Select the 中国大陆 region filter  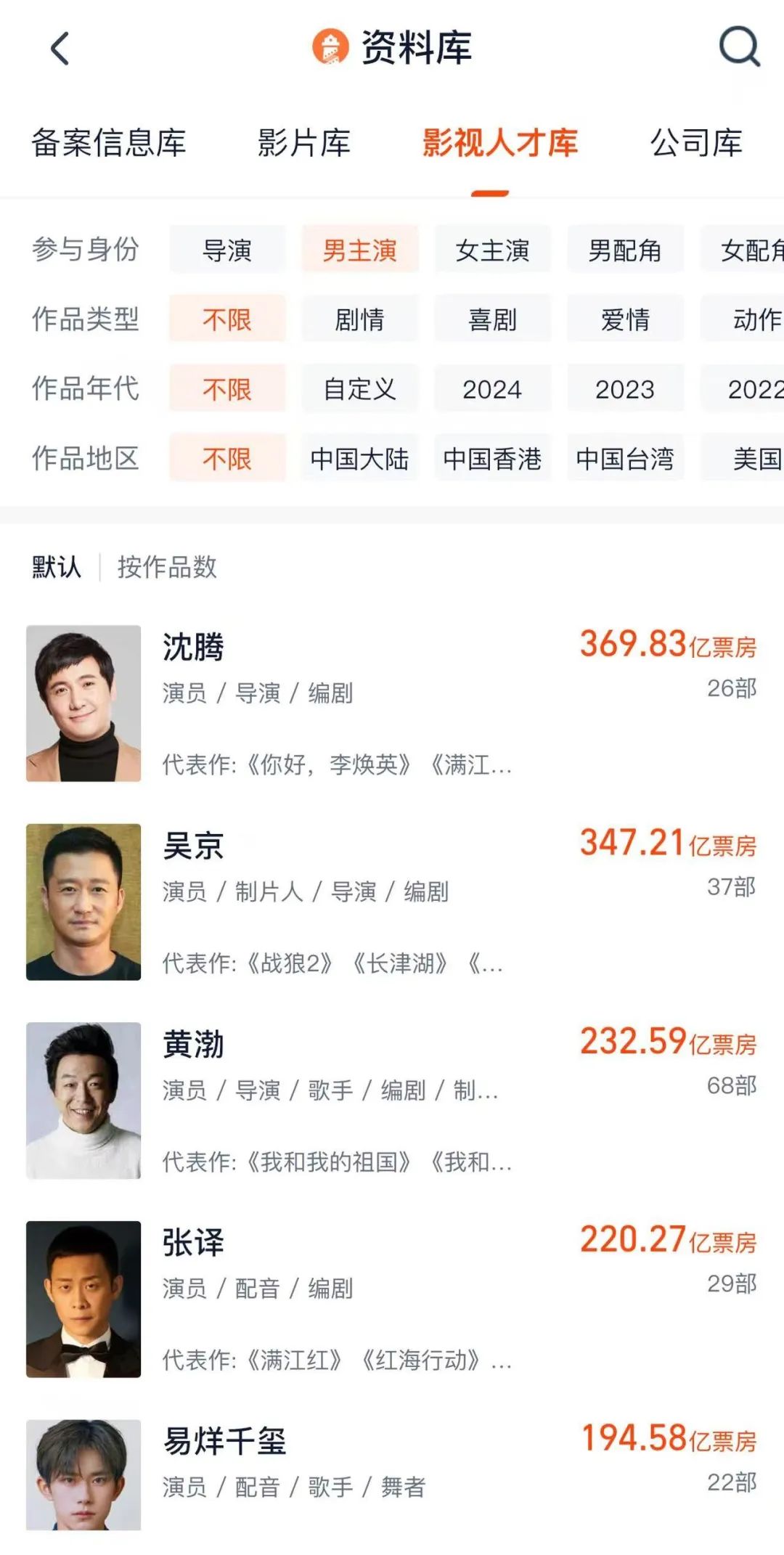(361, 459)
